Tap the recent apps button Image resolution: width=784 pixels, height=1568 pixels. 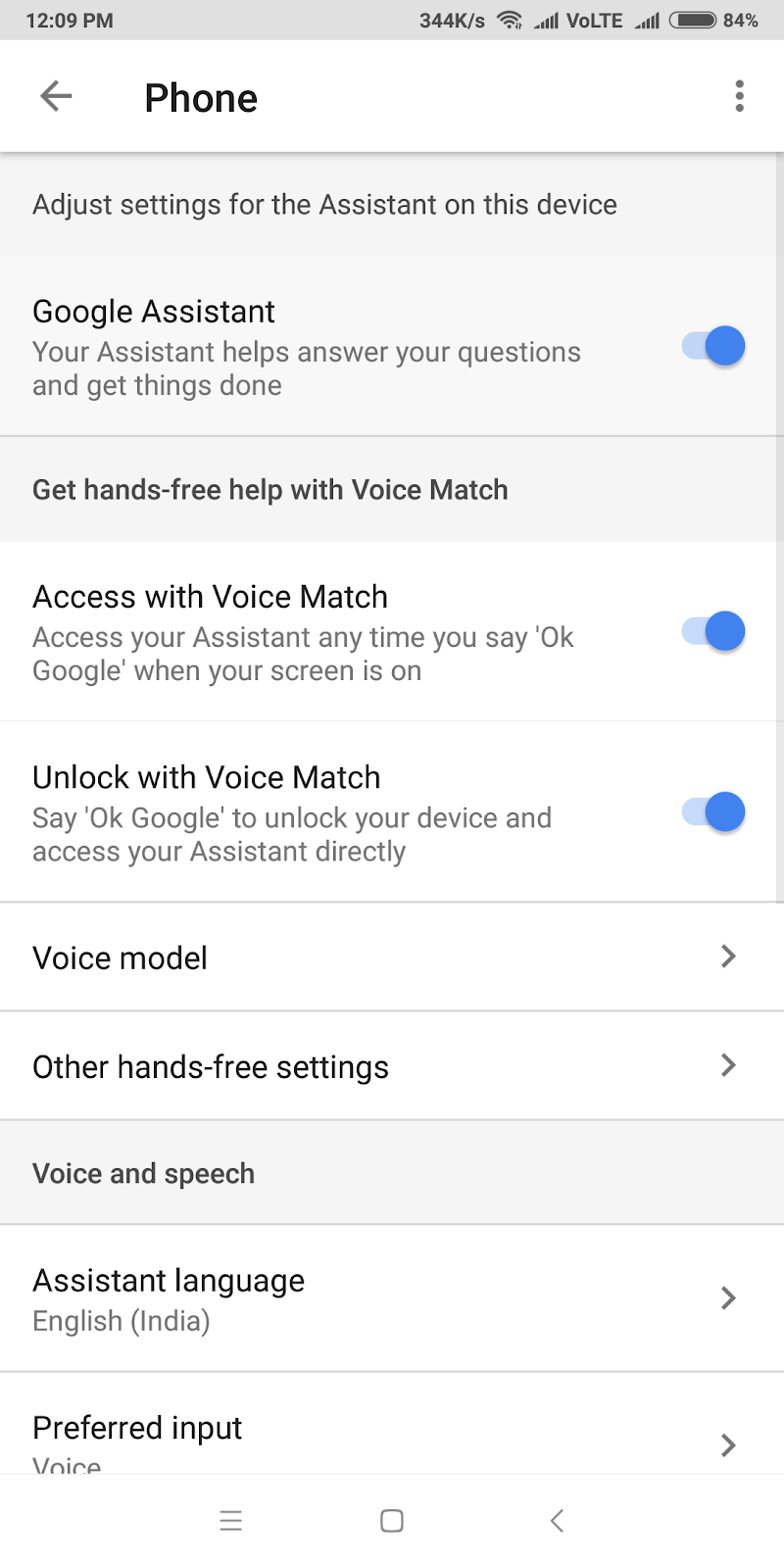(231, 1520)
